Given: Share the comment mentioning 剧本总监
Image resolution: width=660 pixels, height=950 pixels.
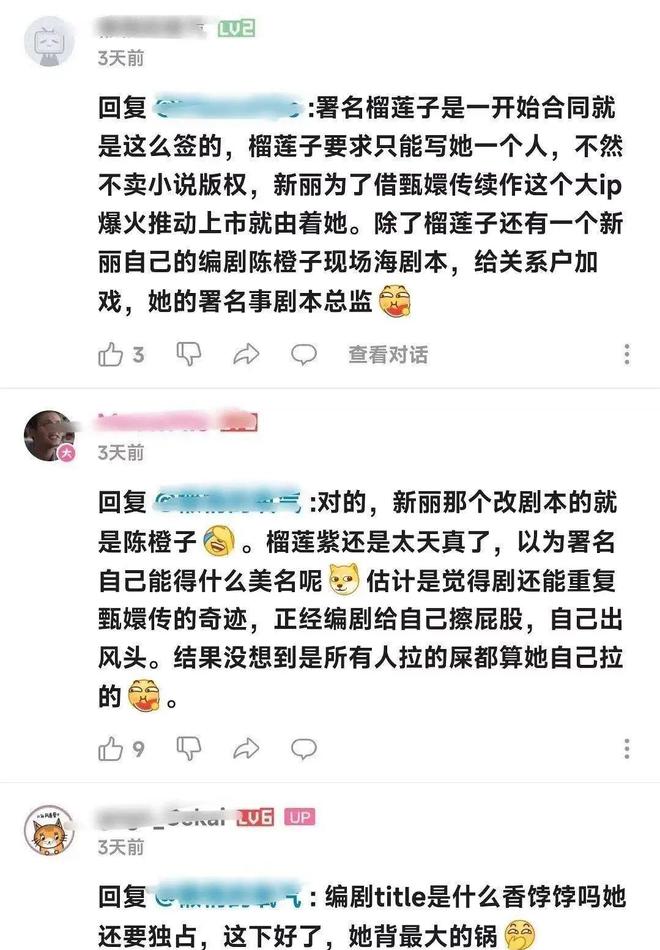Looking at the screenshot, I should pos(245,354).
